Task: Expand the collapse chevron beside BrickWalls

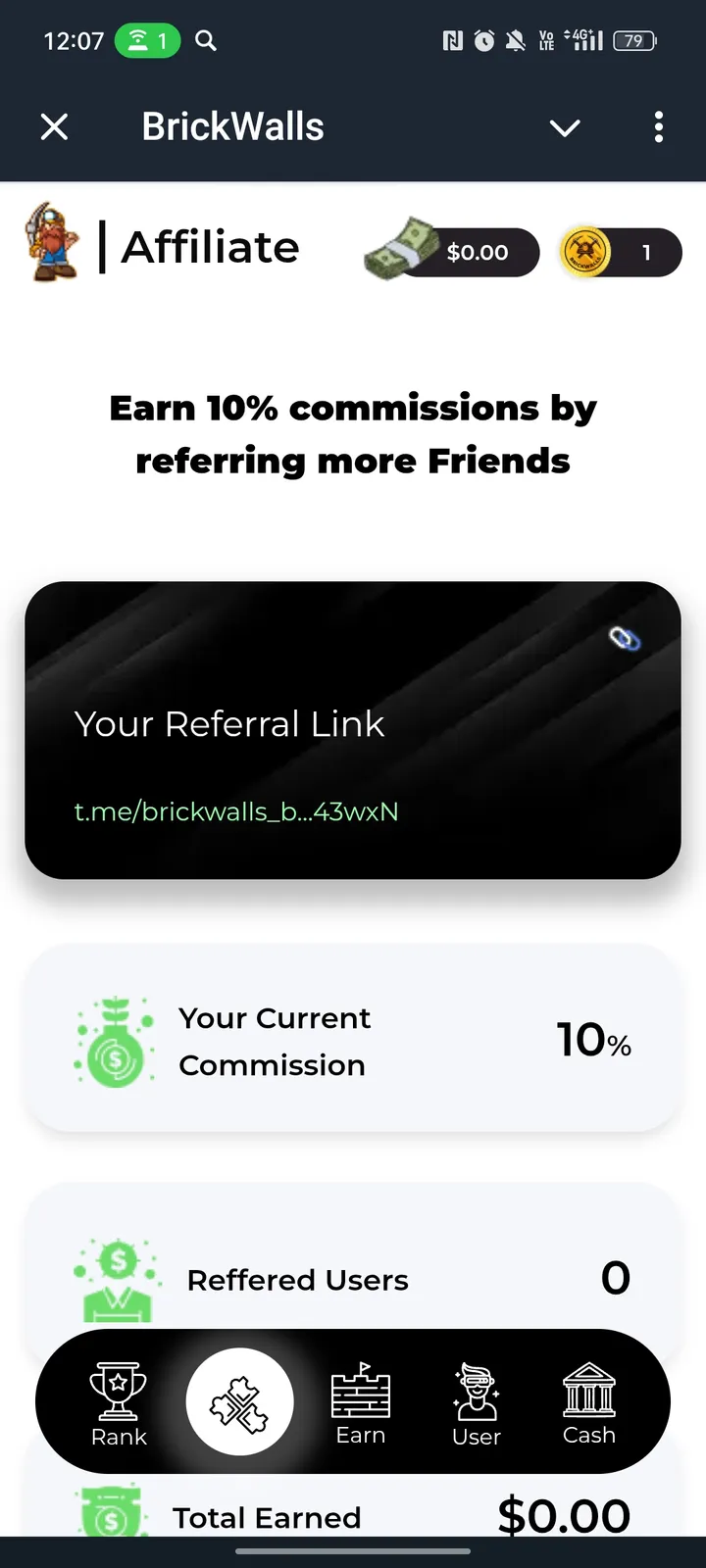Action: tap(565, 127)
